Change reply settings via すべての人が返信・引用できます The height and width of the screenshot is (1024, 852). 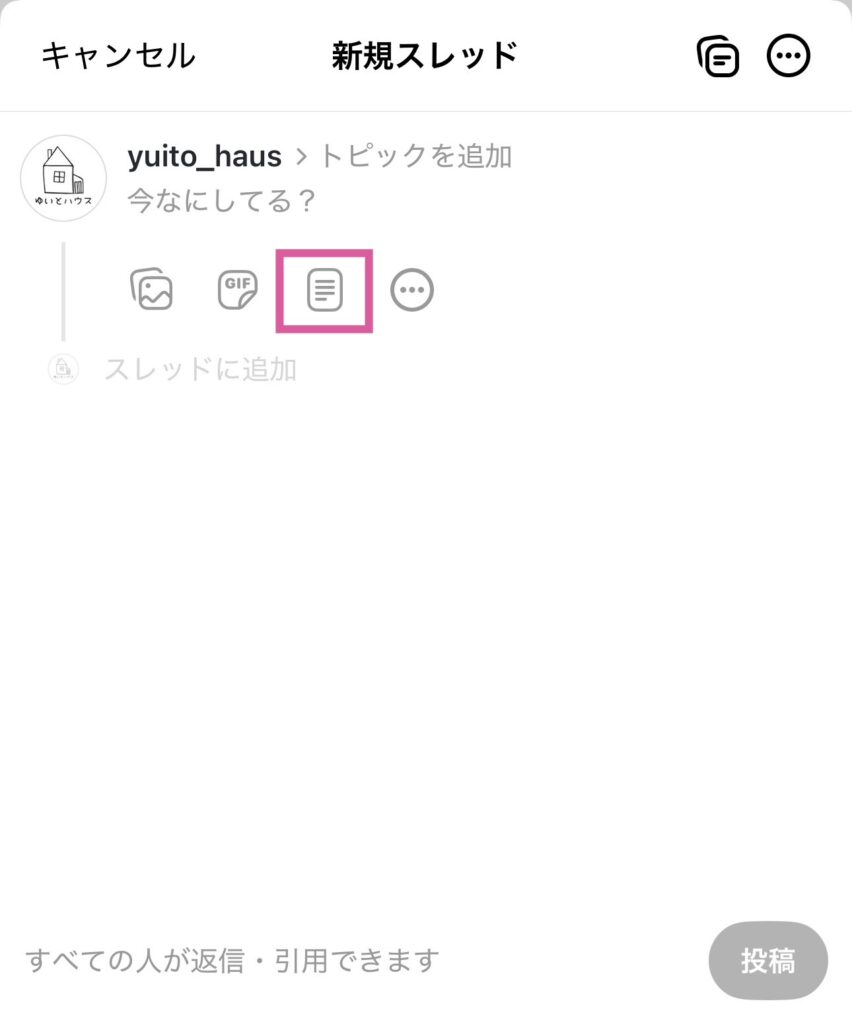[232, 961]
